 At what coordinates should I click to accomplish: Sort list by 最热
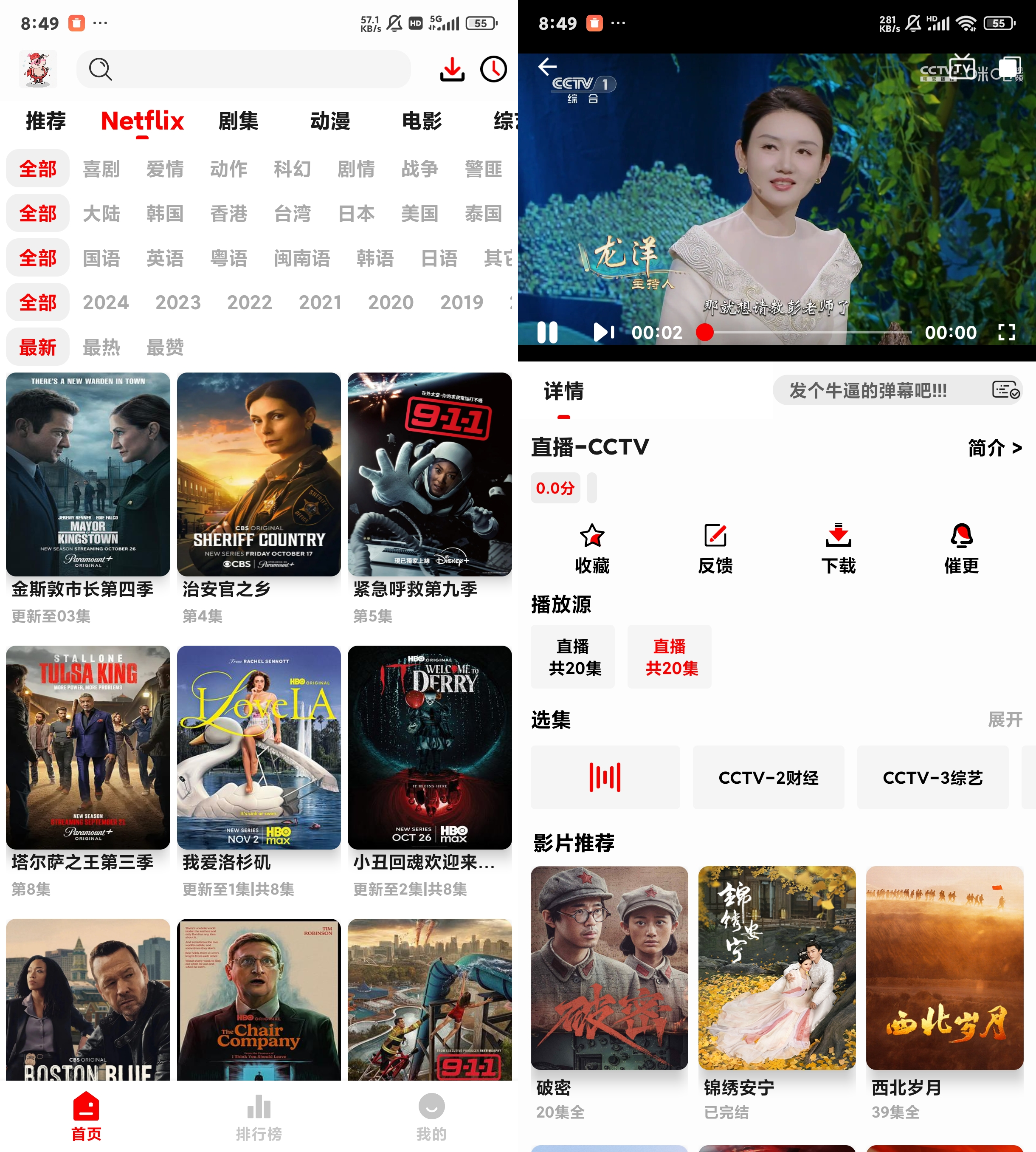(x=101, y=347)
